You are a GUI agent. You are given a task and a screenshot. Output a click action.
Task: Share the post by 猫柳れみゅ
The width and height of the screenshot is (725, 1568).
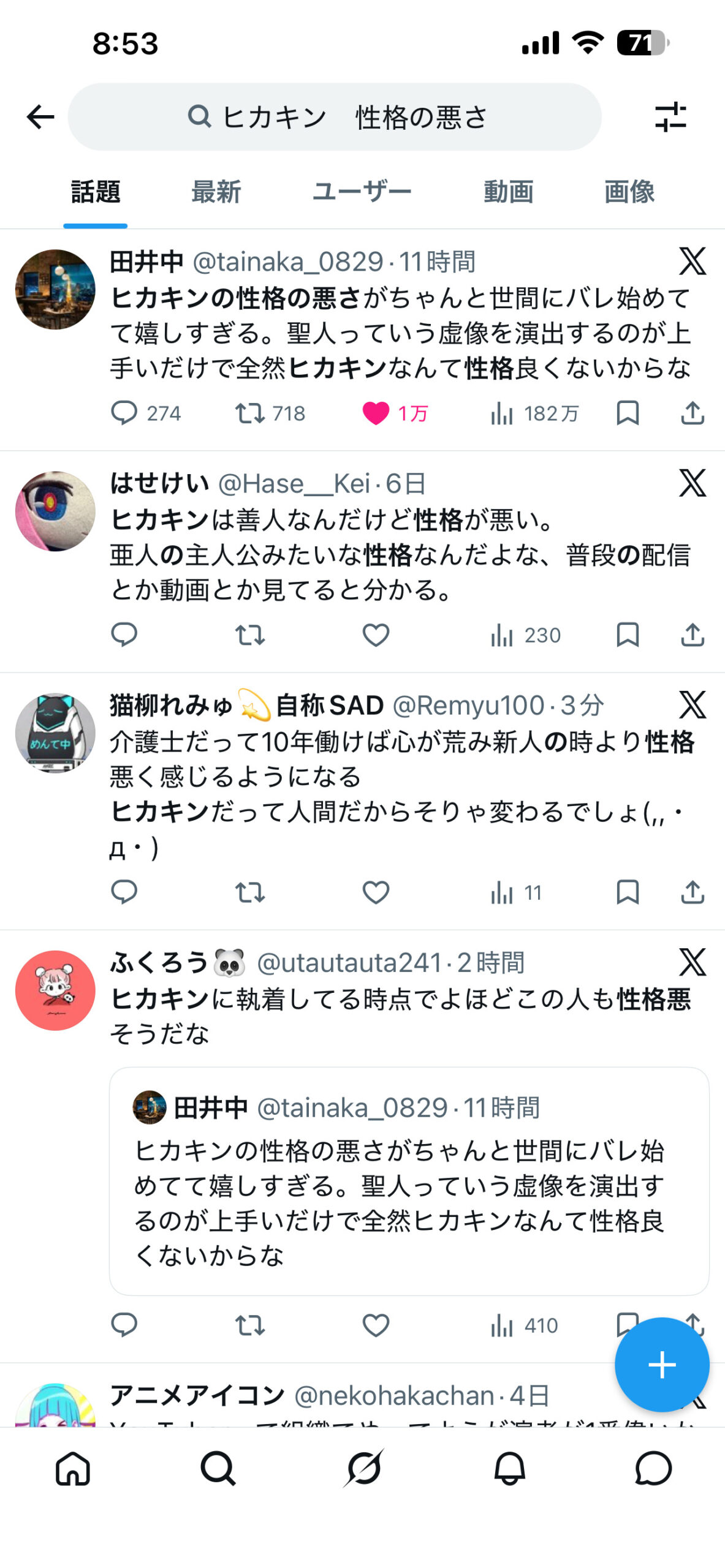pyautogui.click(x=693, y=892)
